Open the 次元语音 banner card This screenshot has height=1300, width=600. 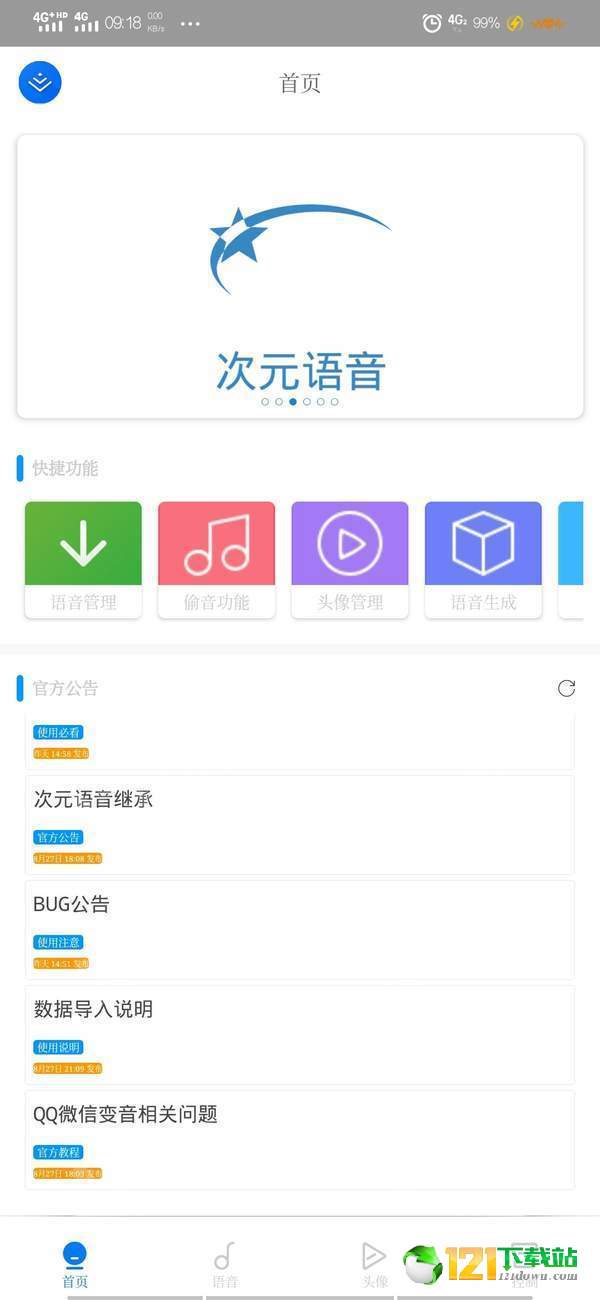[300, 277]
